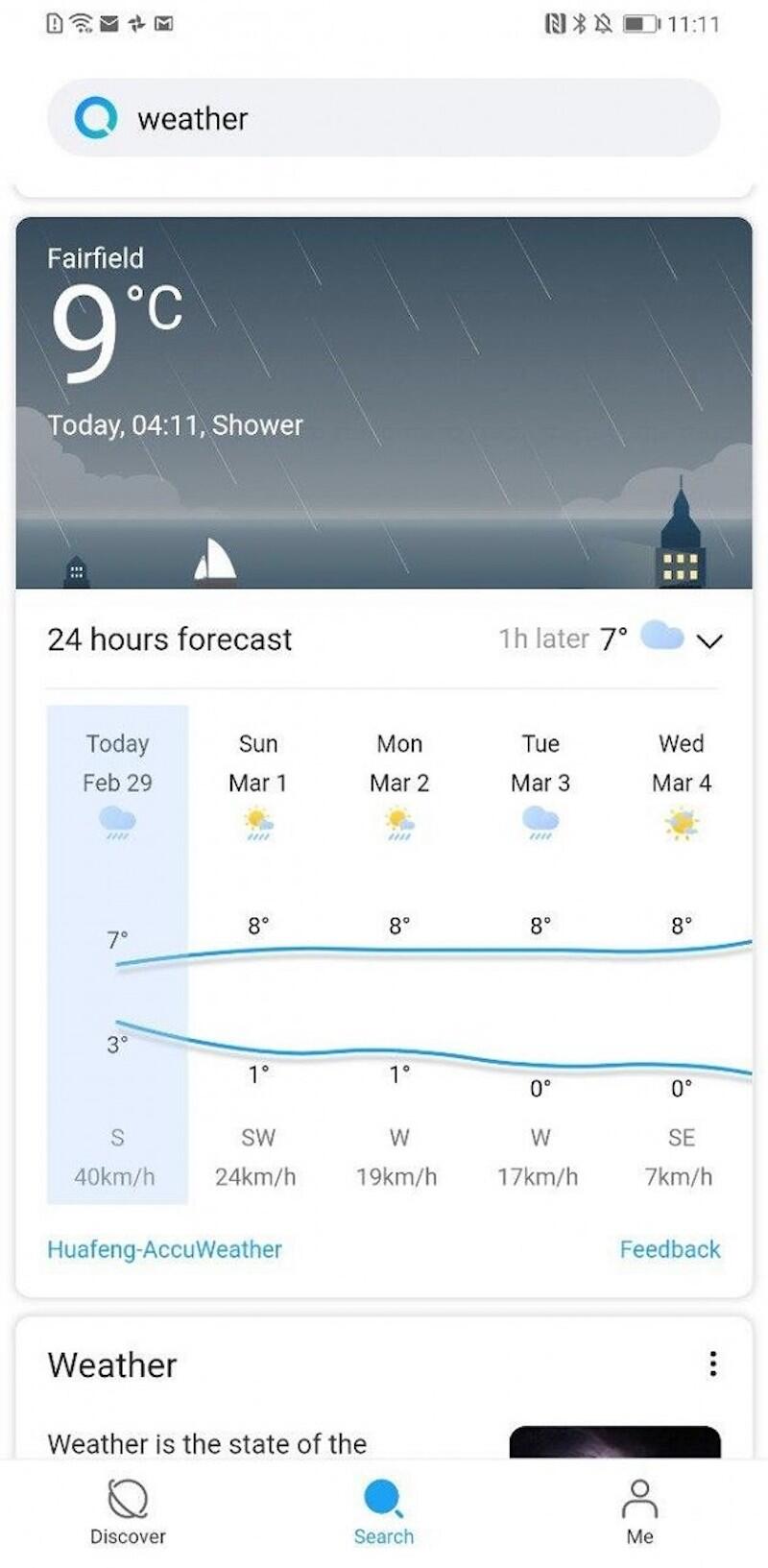Viewport: 768px width, 1568px height.
Task: Send Feedback on the weather card
Action: pyautogui.click(x=669, y=1249)
